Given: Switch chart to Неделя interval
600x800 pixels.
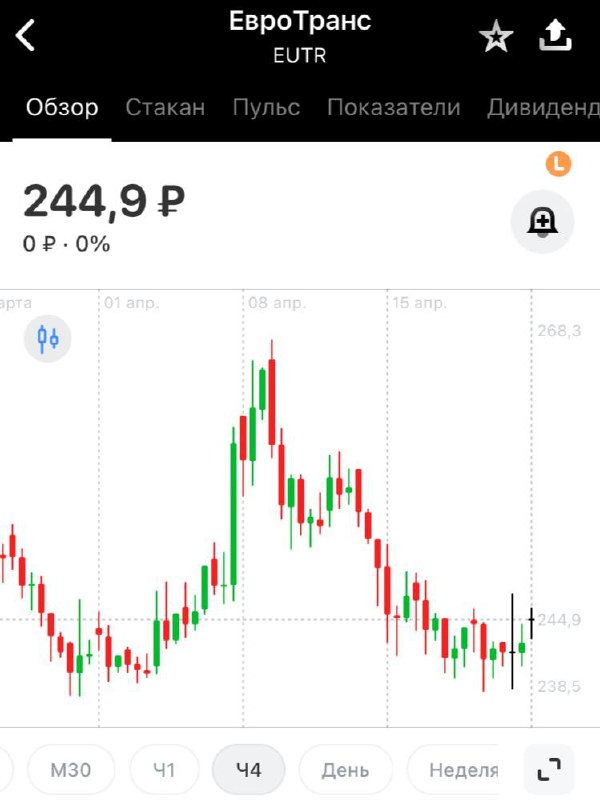Looking at the screenshot, I should click(x=463, y=770).
